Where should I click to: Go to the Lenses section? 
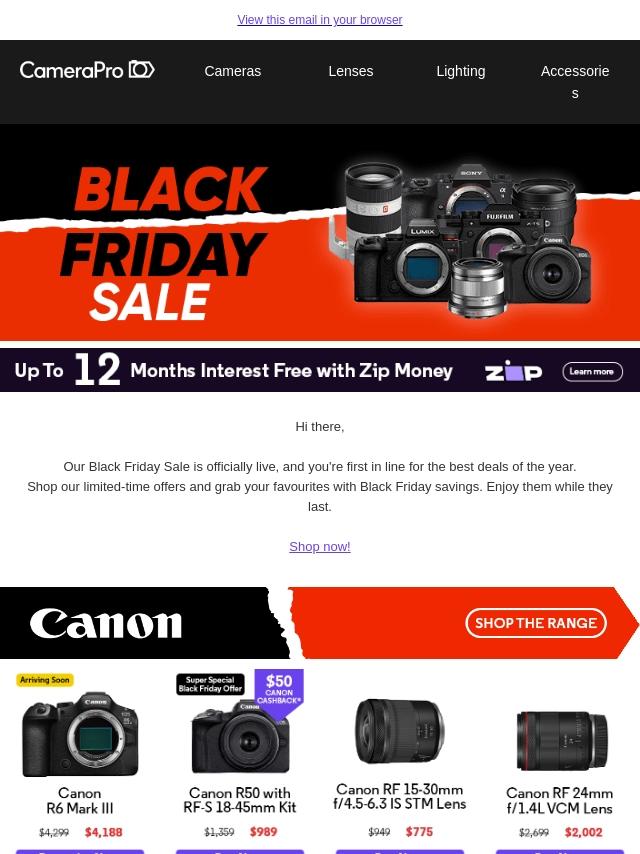350,71
